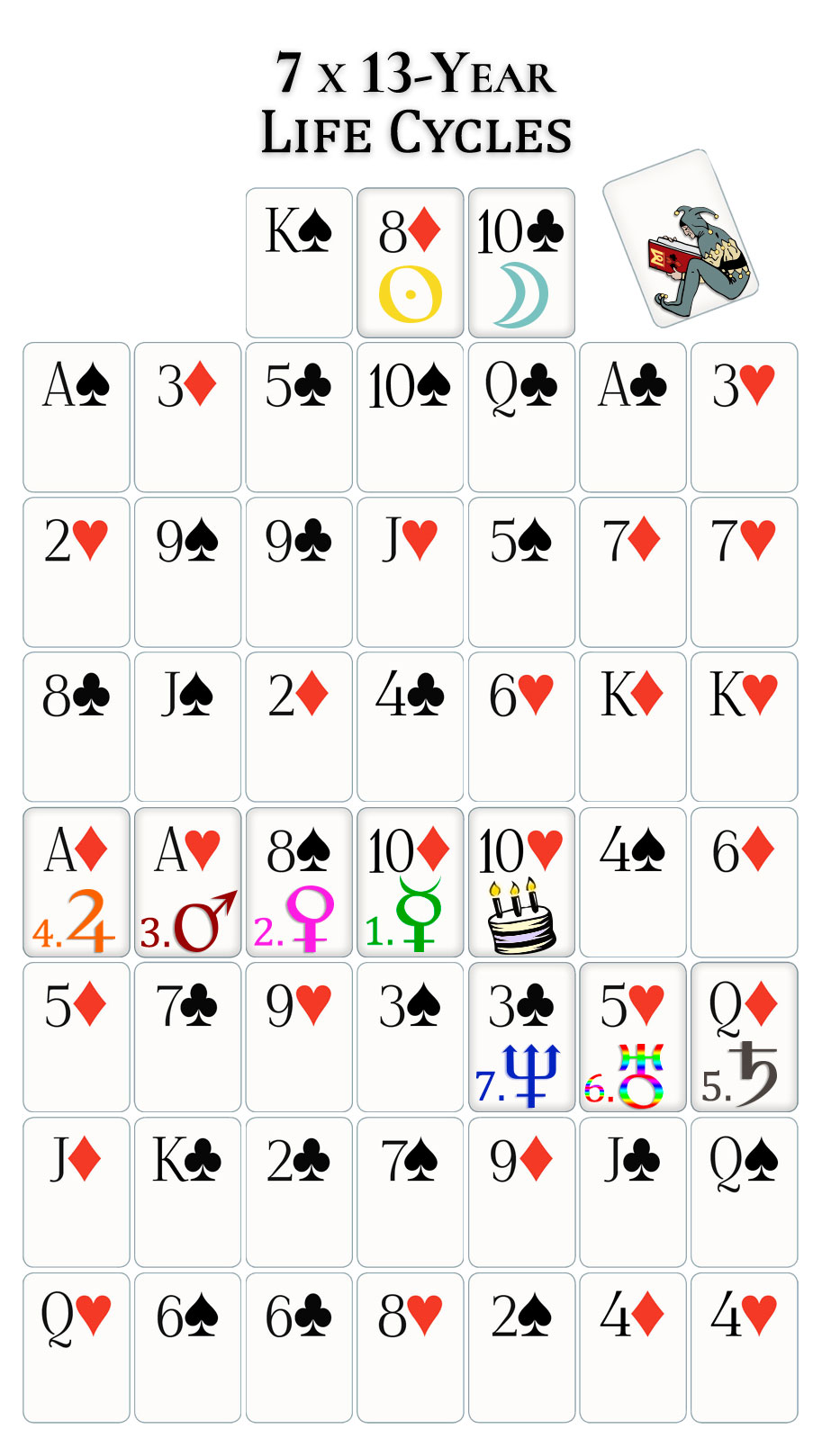
Task: Select the 10 of hearts birthday card
Action: tap(521, 882)
